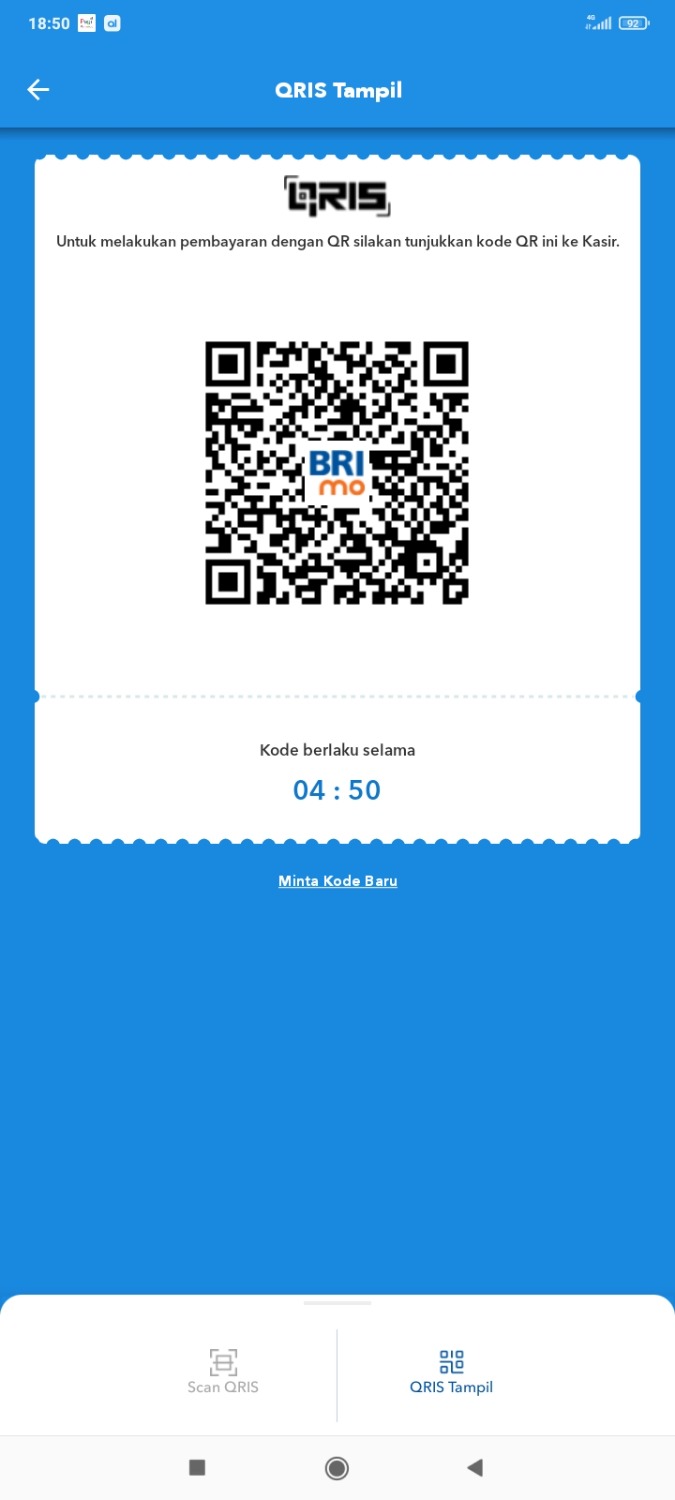Request a new code via Minta Kode Baru
675x1500 pixels.
[x=338, y=881]
